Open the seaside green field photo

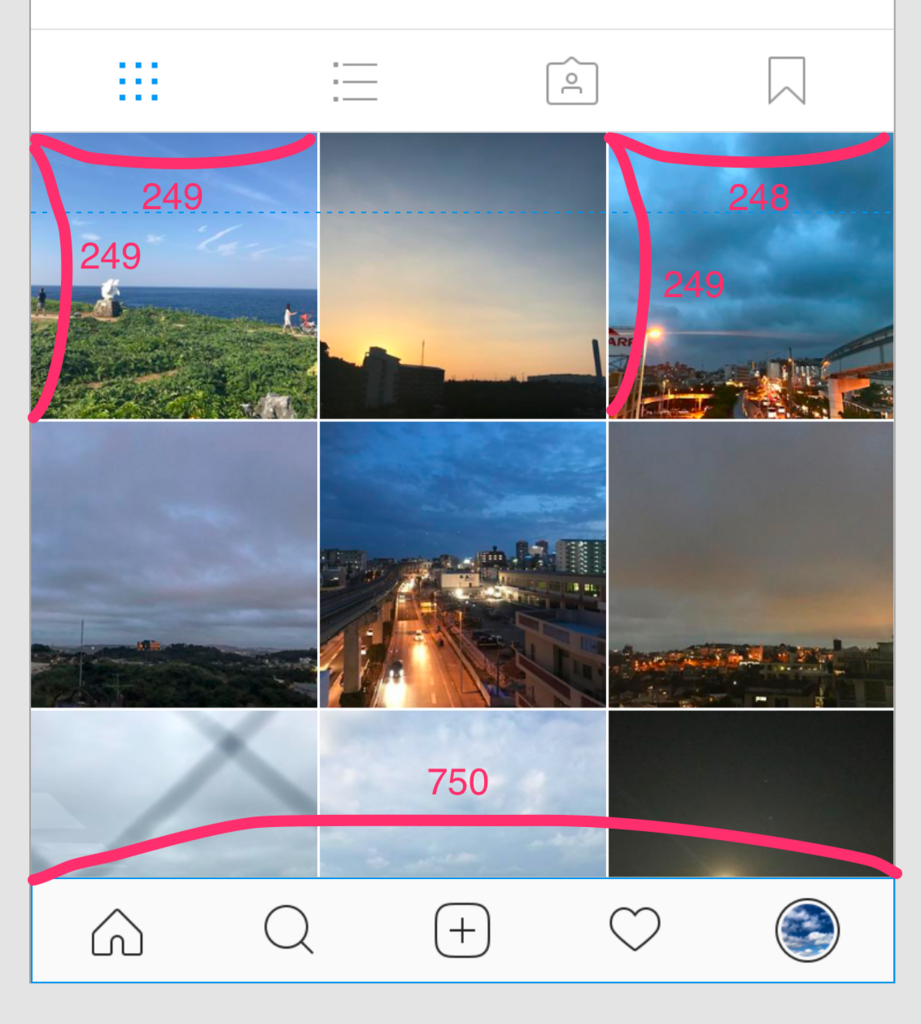pos(174,330)
